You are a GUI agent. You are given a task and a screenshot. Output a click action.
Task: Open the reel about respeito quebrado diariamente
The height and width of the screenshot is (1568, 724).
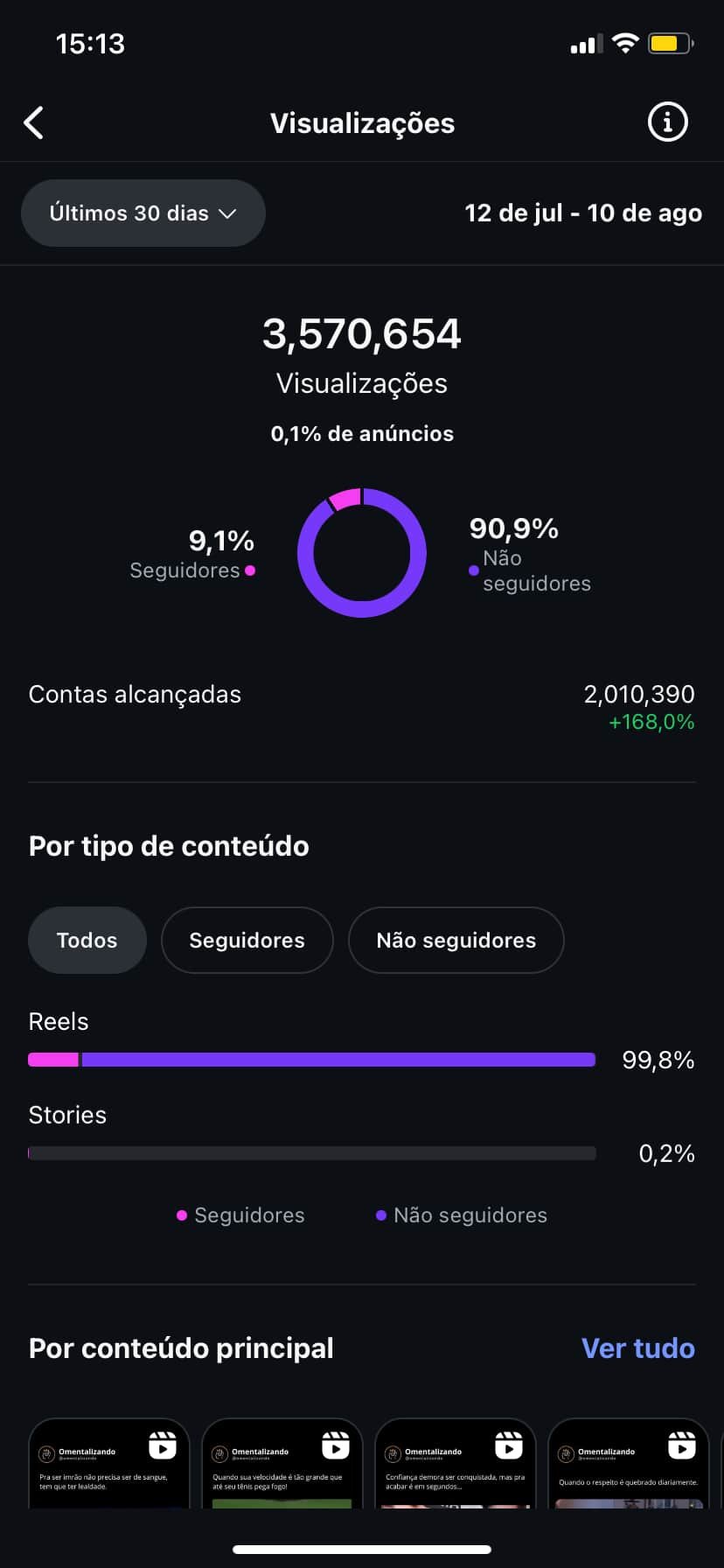point(629,1463)
